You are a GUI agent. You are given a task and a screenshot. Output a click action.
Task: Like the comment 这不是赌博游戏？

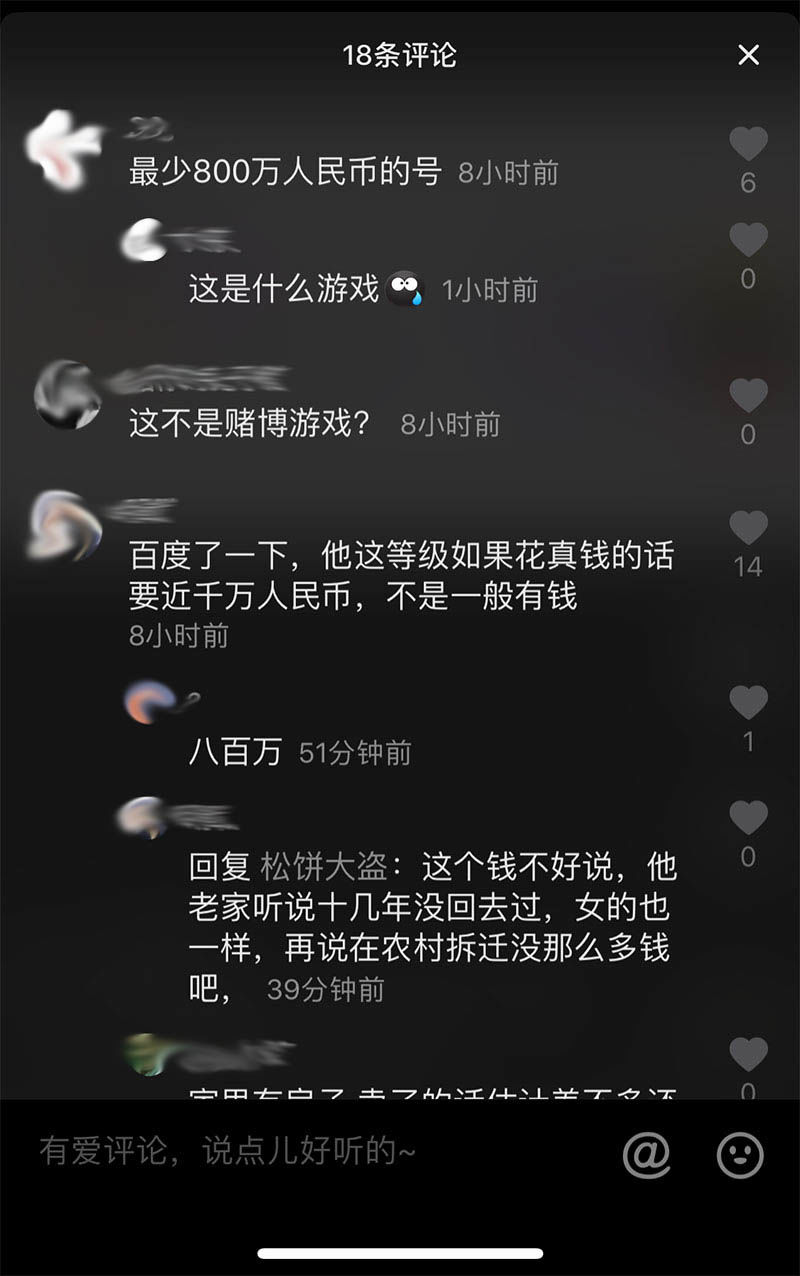pos(748,396)
